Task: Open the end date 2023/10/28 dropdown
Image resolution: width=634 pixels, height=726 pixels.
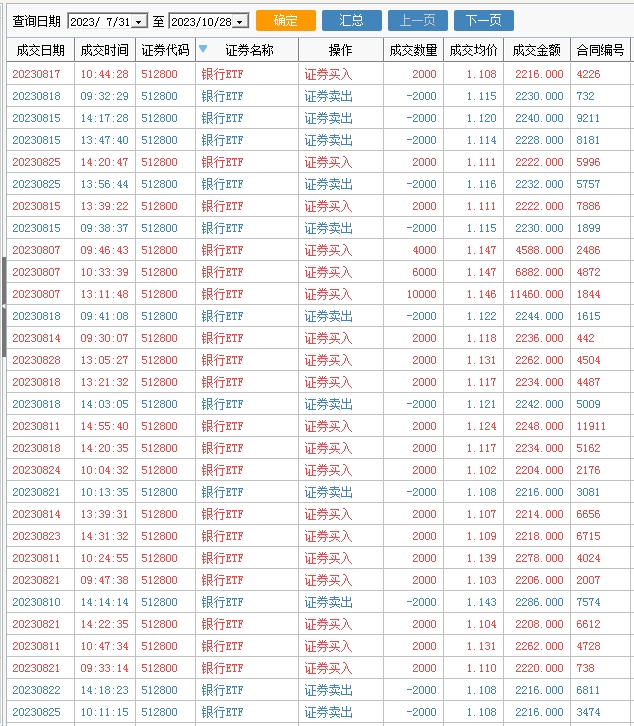Action: [x=240, y=21]
